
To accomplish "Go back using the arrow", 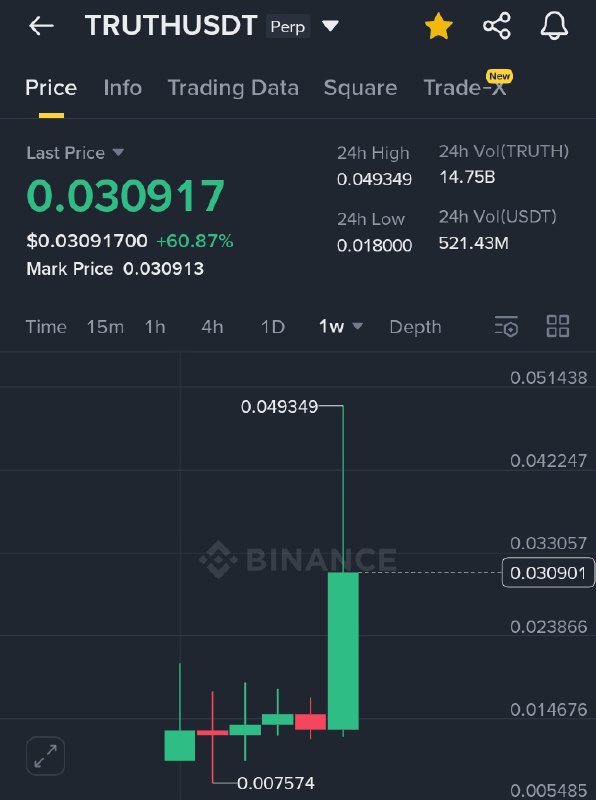I will 41,26.
